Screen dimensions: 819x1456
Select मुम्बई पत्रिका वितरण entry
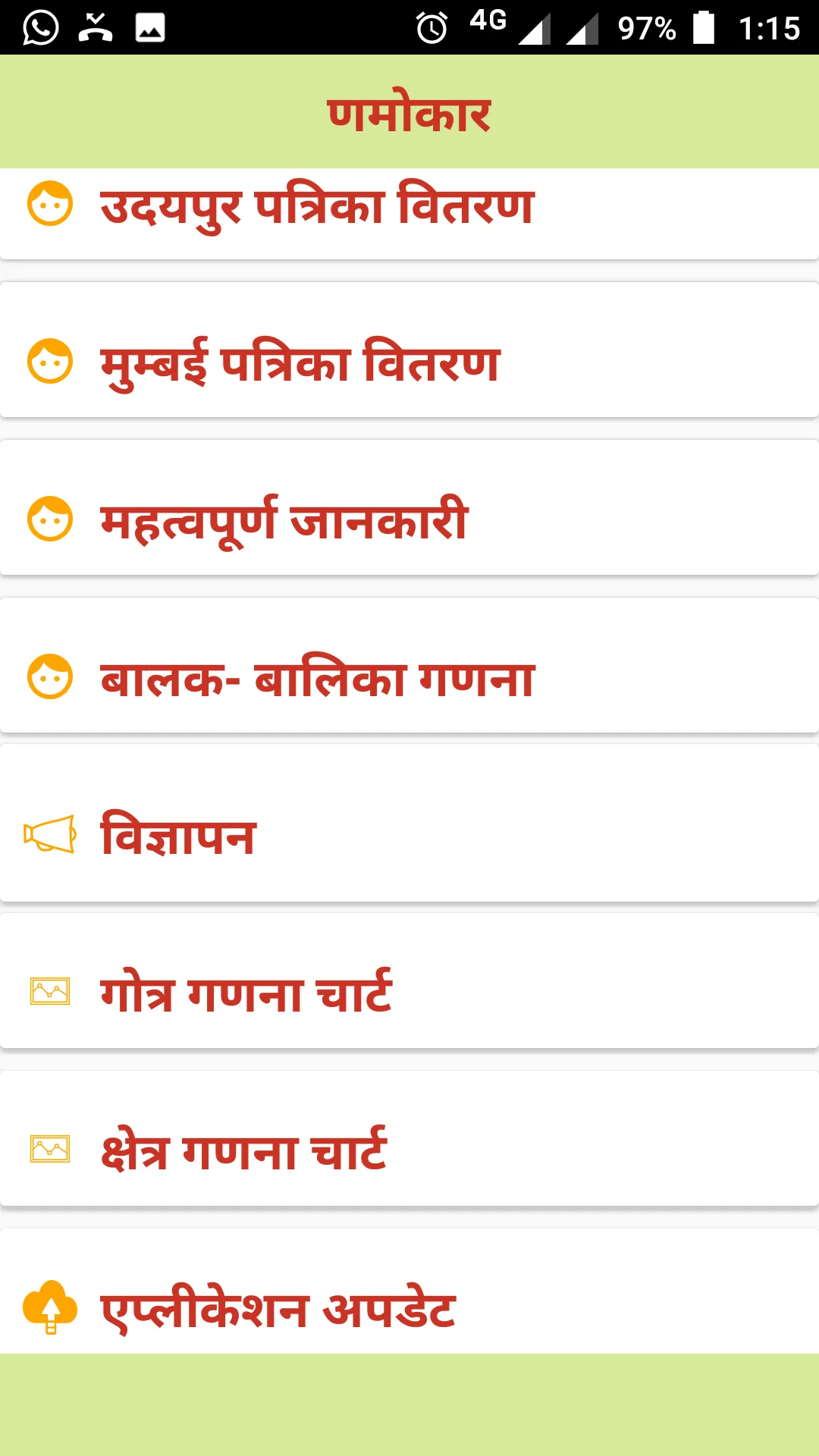pyautogui.click(x=409, y=350)
